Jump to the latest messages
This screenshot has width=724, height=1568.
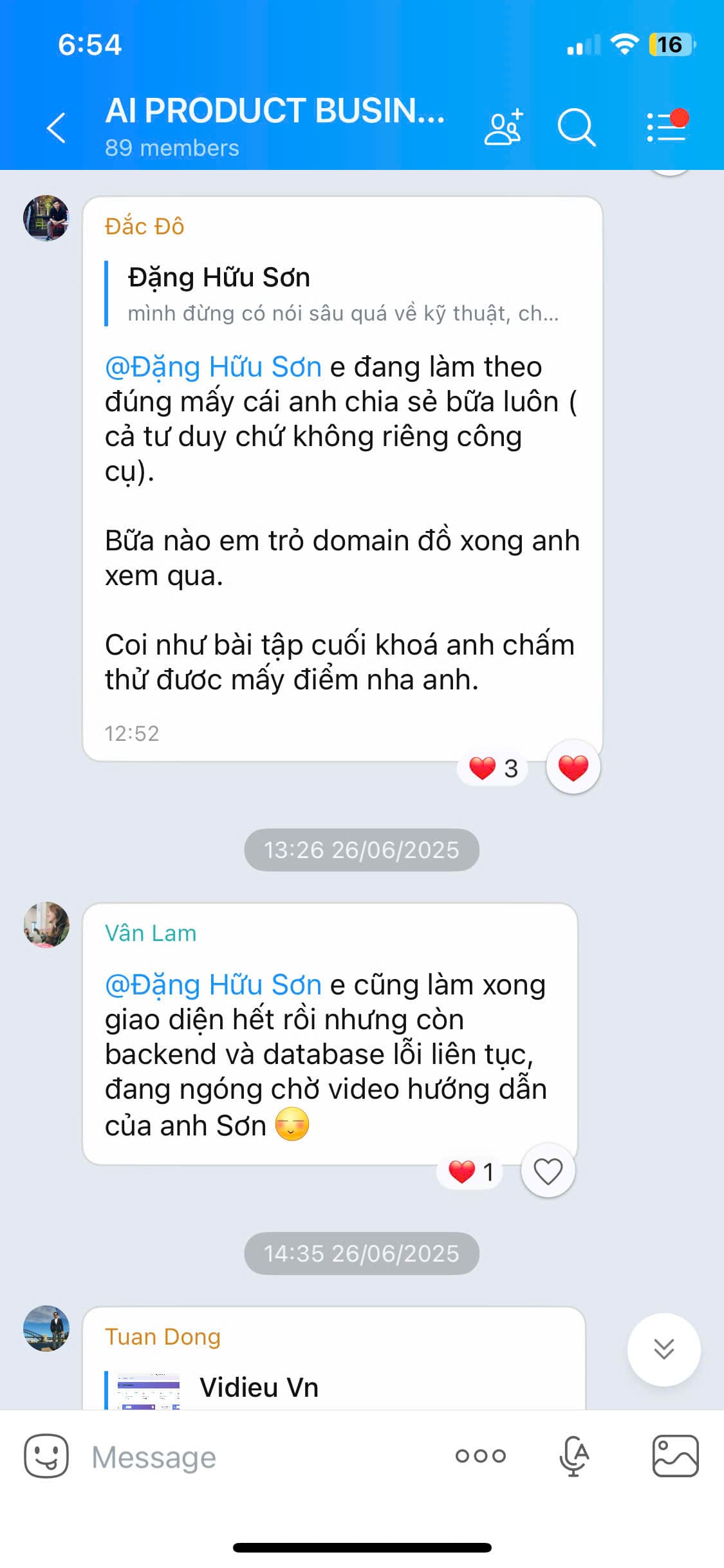664,1349
